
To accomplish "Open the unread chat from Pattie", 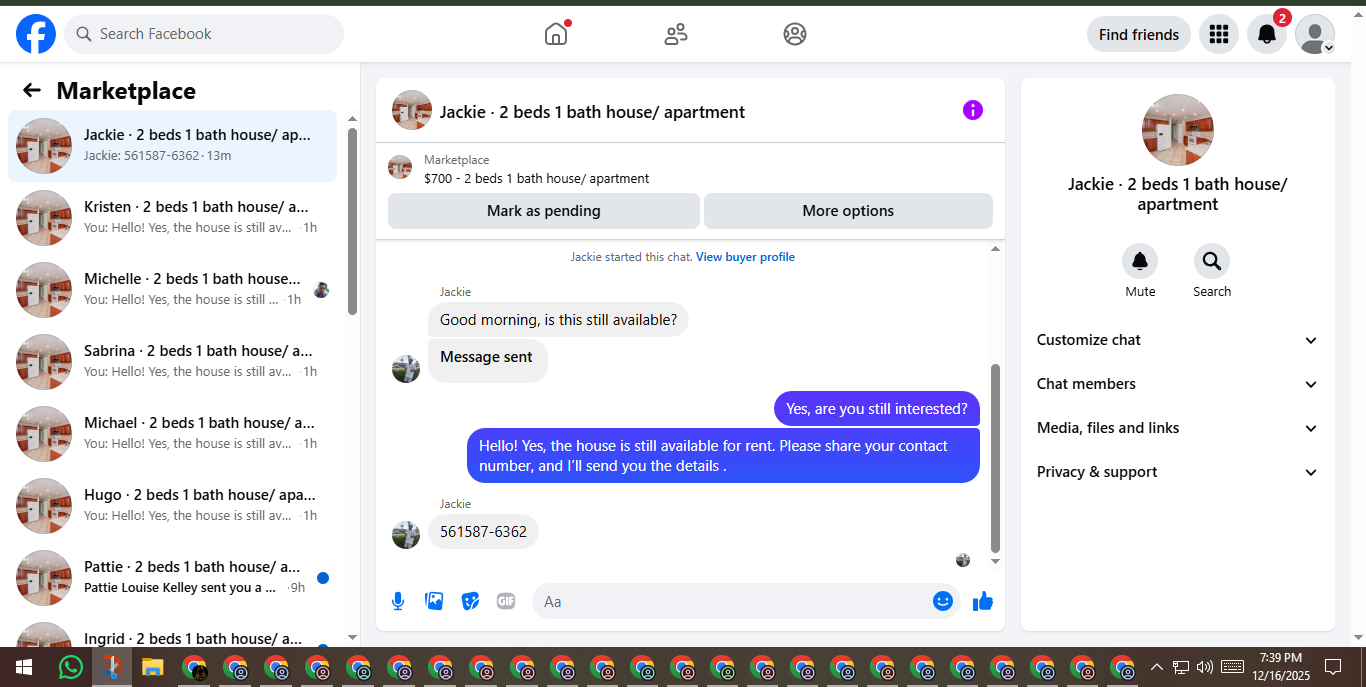I will click(172, 578).
